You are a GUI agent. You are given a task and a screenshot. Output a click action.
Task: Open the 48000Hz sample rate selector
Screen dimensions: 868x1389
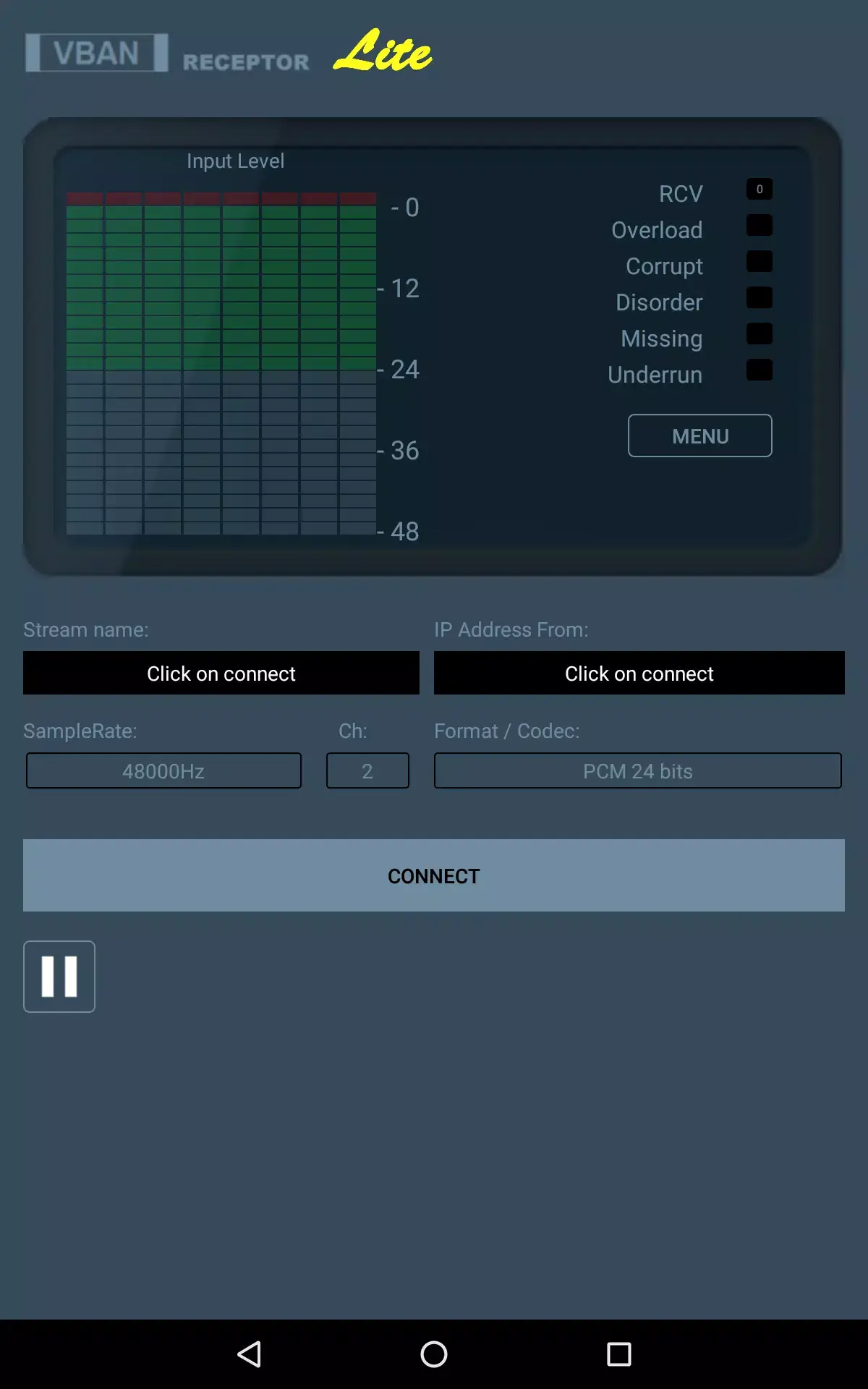click(163, 770)
